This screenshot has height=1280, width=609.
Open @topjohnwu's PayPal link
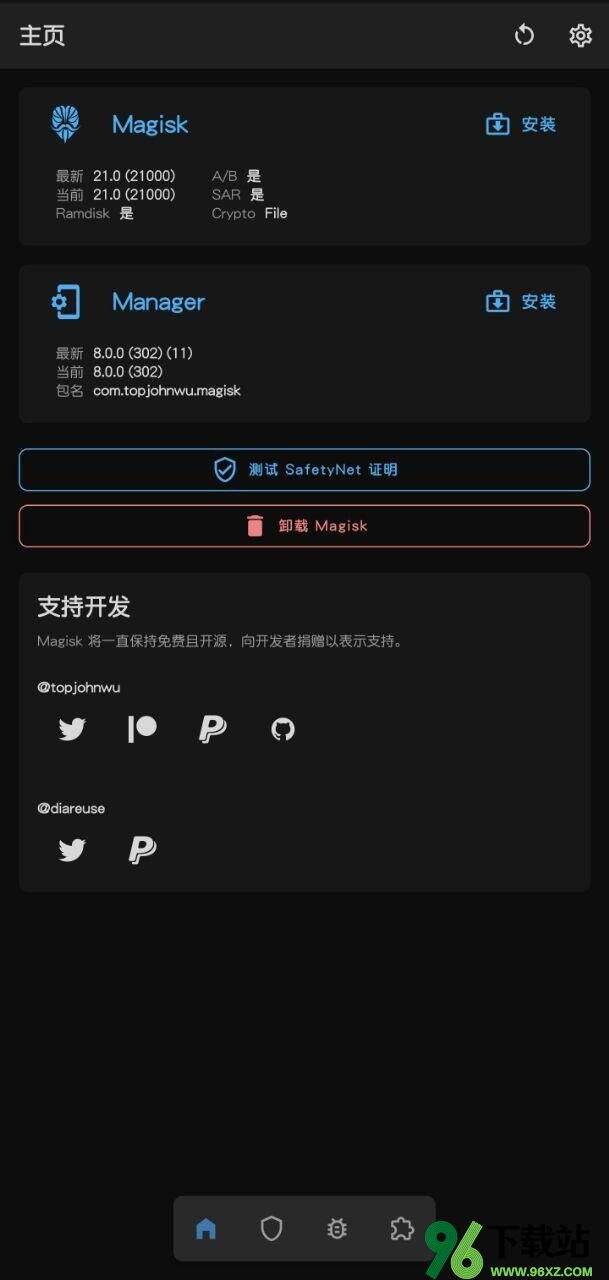click(212, 729)
